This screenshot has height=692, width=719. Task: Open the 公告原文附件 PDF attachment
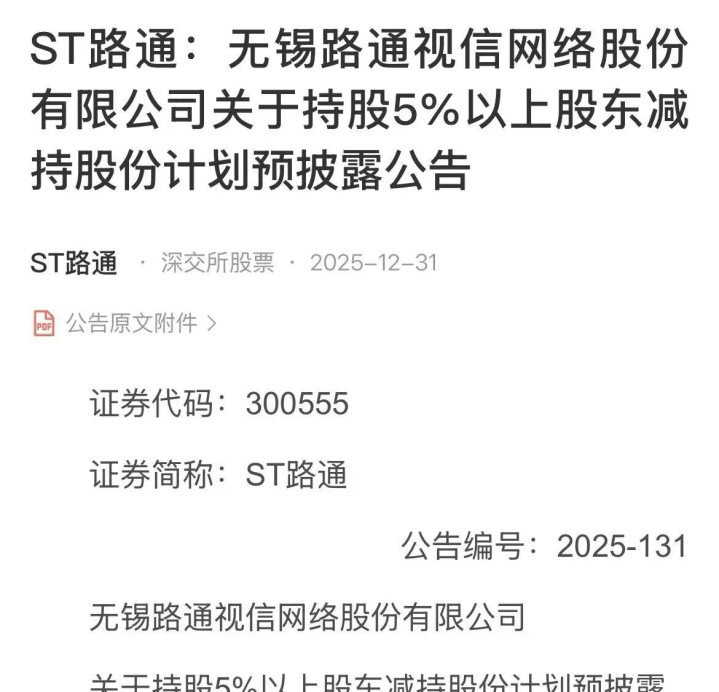click(130, 323)
